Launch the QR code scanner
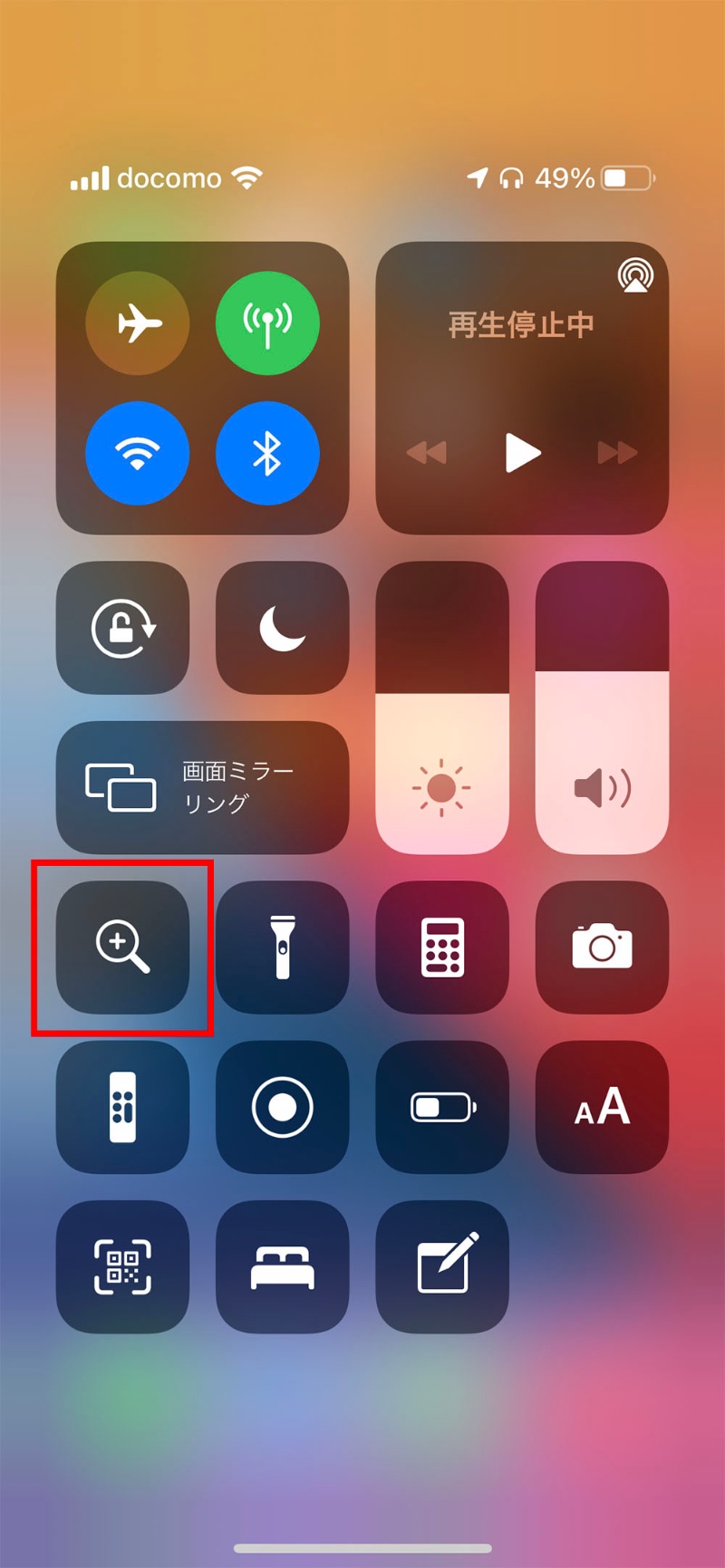Image resolution: width=725 pixels, height=1568 pixels. tap(123, 1266)
